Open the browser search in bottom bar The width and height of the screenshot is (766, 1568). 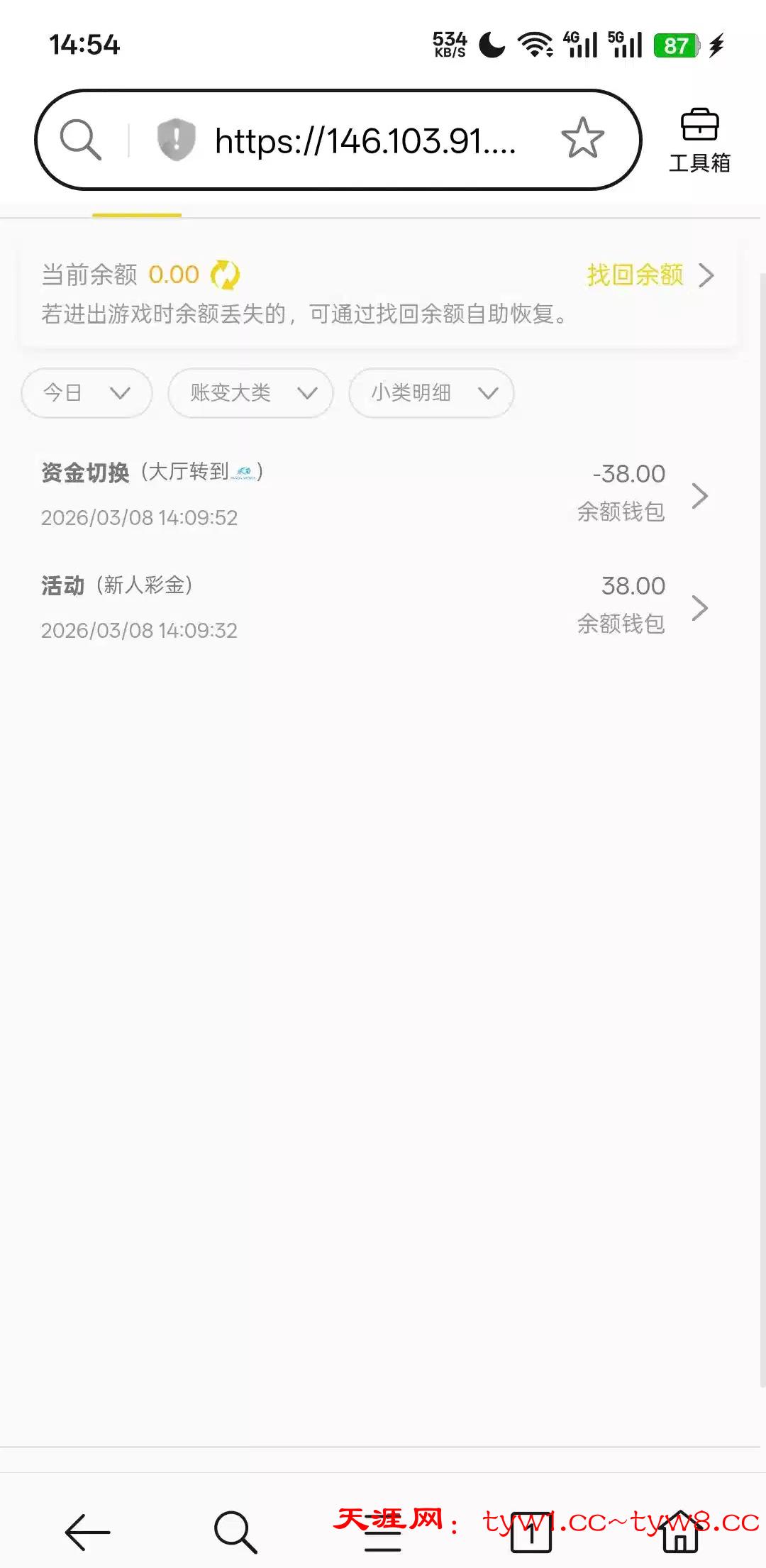[235, 1533]
